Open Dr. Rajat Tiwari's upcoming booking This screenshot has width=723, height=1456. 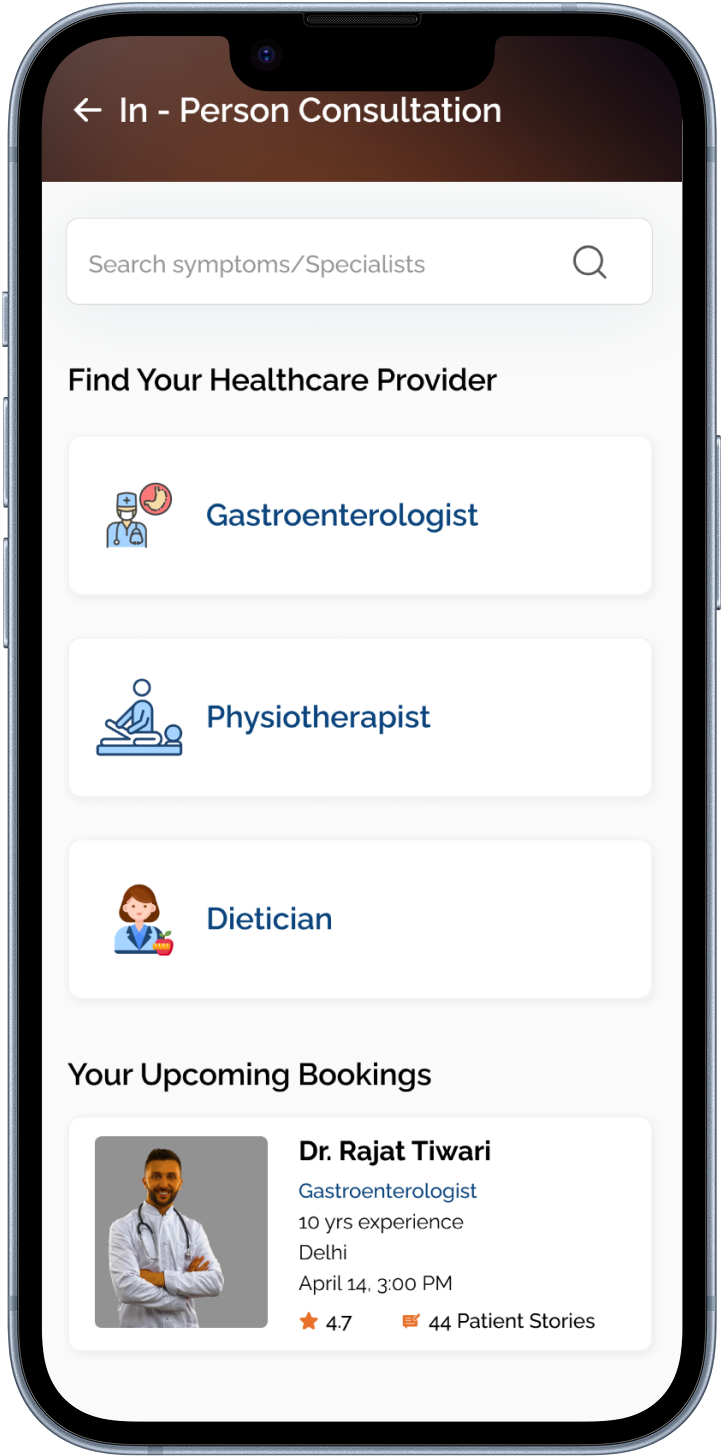click(x=360, y=1233)
